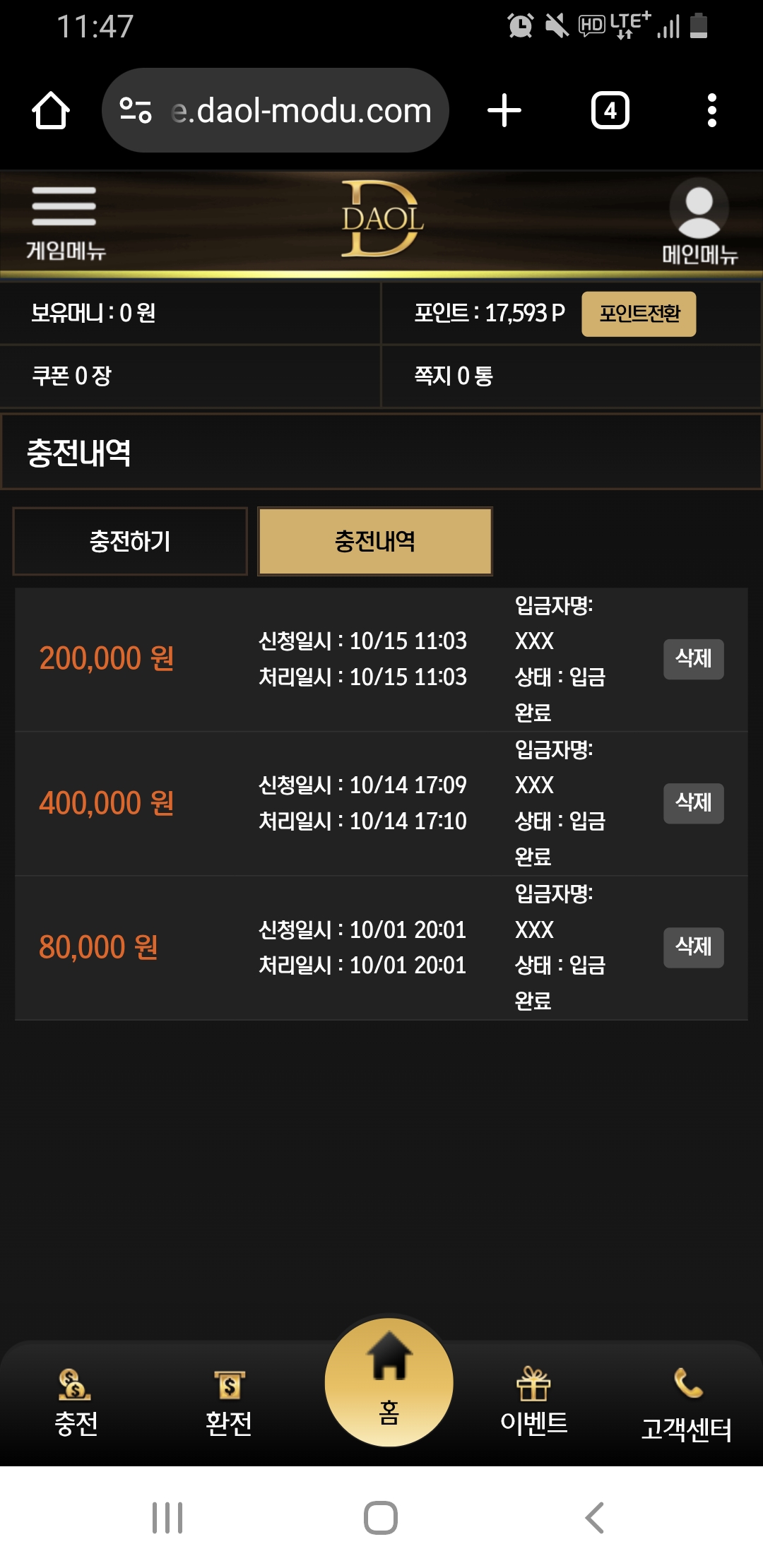763x1568 pixels.
Task: Delete the 200,000 원 charge record
Action: pyautogui.click(x=693, y=659)
